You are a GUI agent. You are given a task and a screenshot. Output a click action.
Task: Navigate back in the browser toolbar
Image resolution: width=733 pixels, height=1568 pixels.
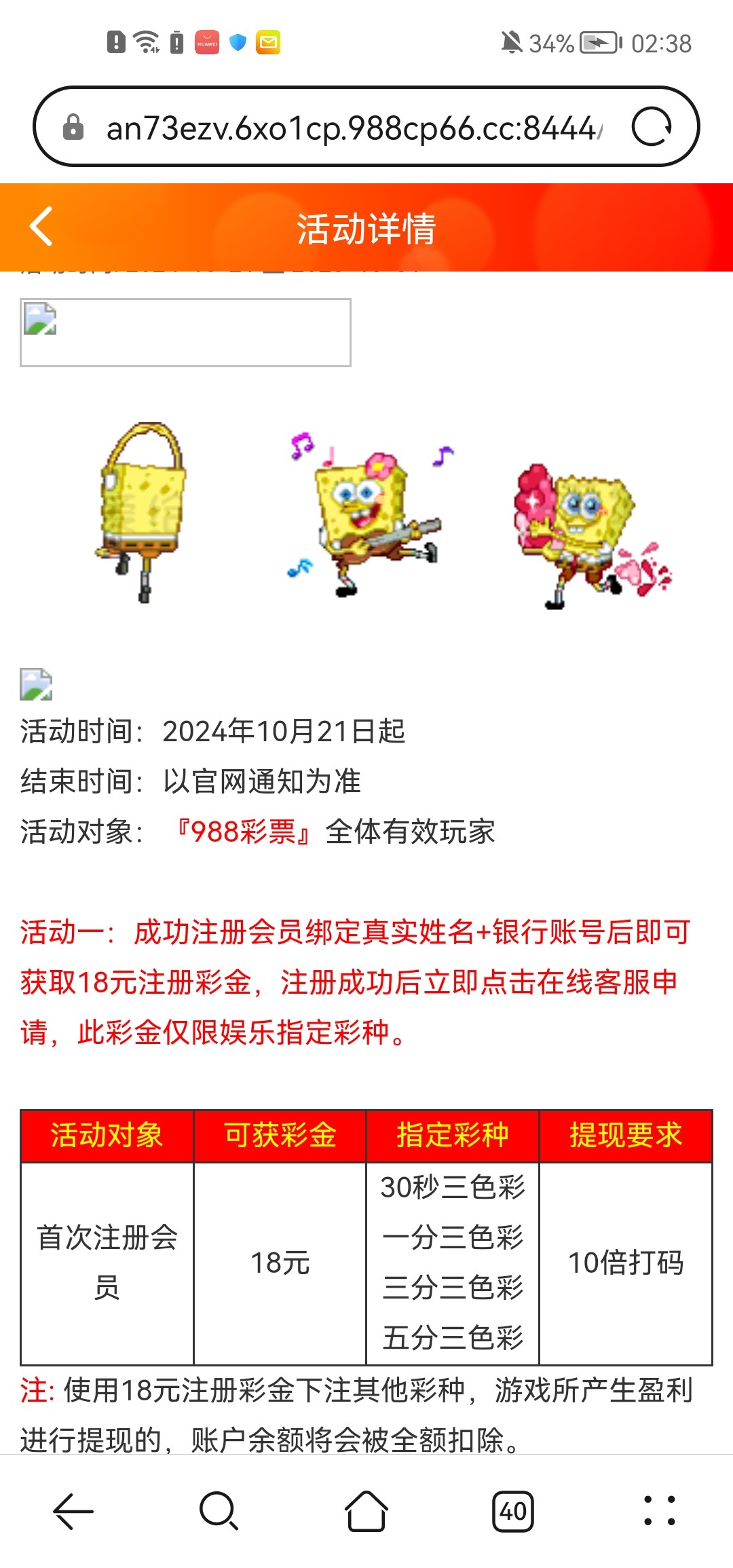click(73, 1511)
